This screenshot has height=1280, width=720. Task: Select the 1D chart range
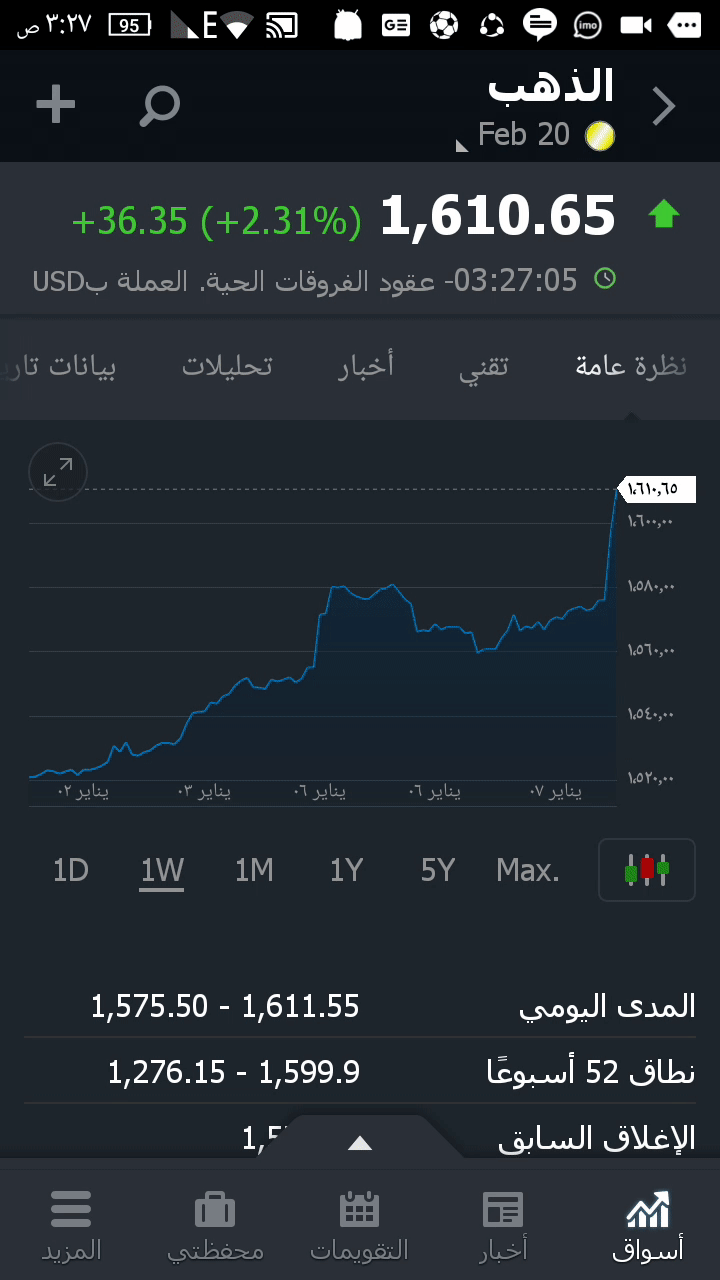point(71,871)
